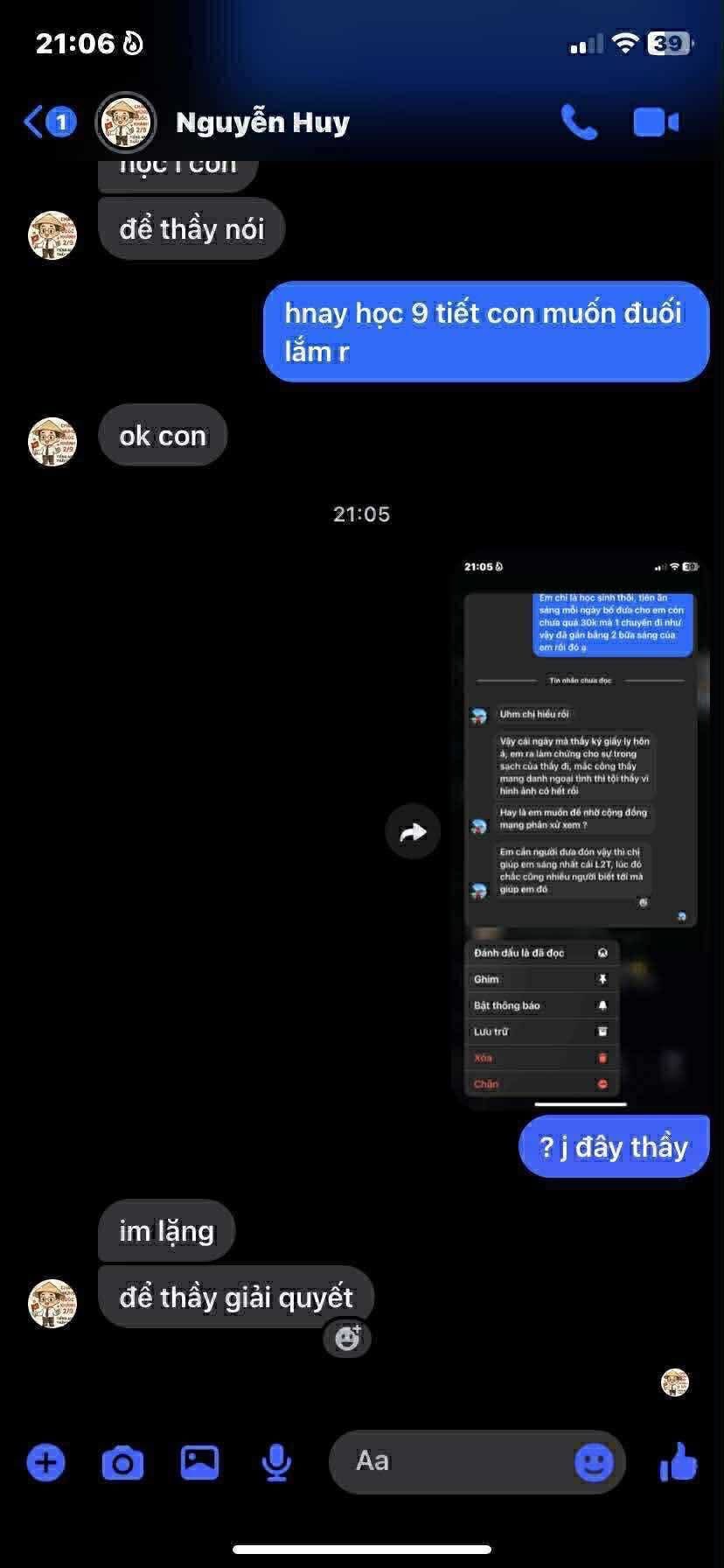724x1568 pixels.
Task: Send a thumbs-up like
Action: click(x=679, y=1462)
